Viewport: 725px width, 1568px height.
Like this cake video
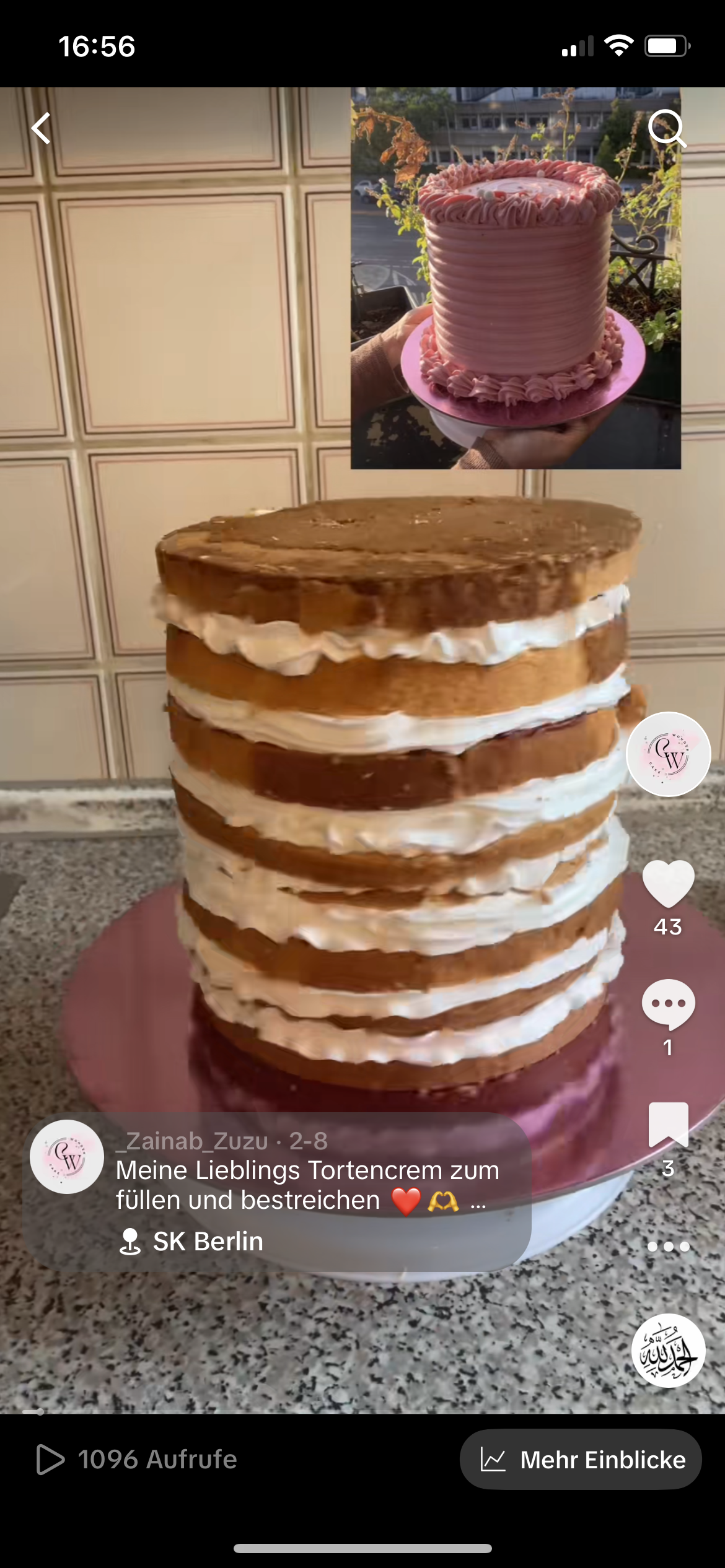(x=668, y=884)
